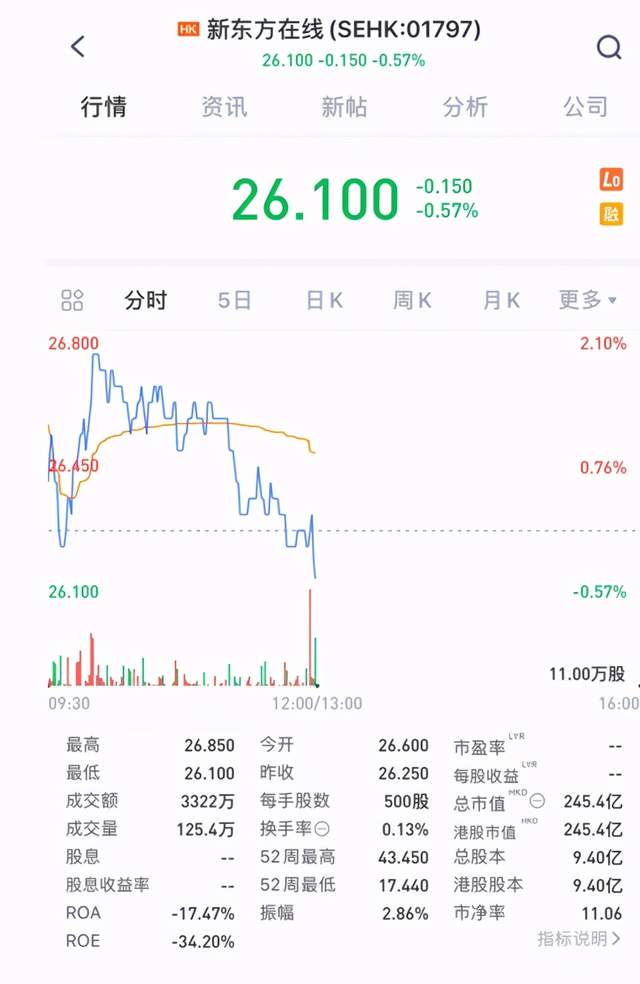Select the 分时 chart view
640x984 pixels.
146,301
